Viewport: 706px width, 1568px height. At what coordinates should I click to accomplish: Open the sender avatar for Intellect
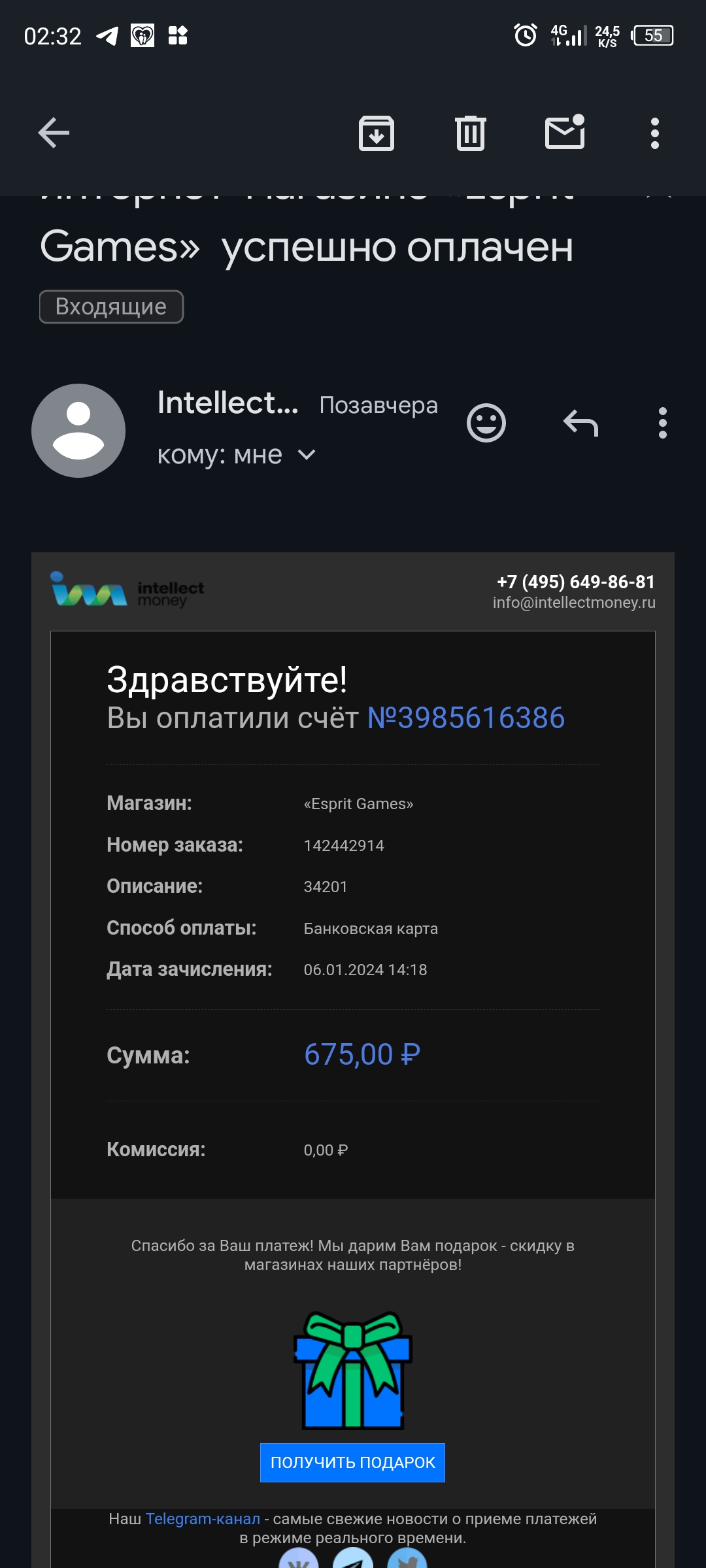78,430
